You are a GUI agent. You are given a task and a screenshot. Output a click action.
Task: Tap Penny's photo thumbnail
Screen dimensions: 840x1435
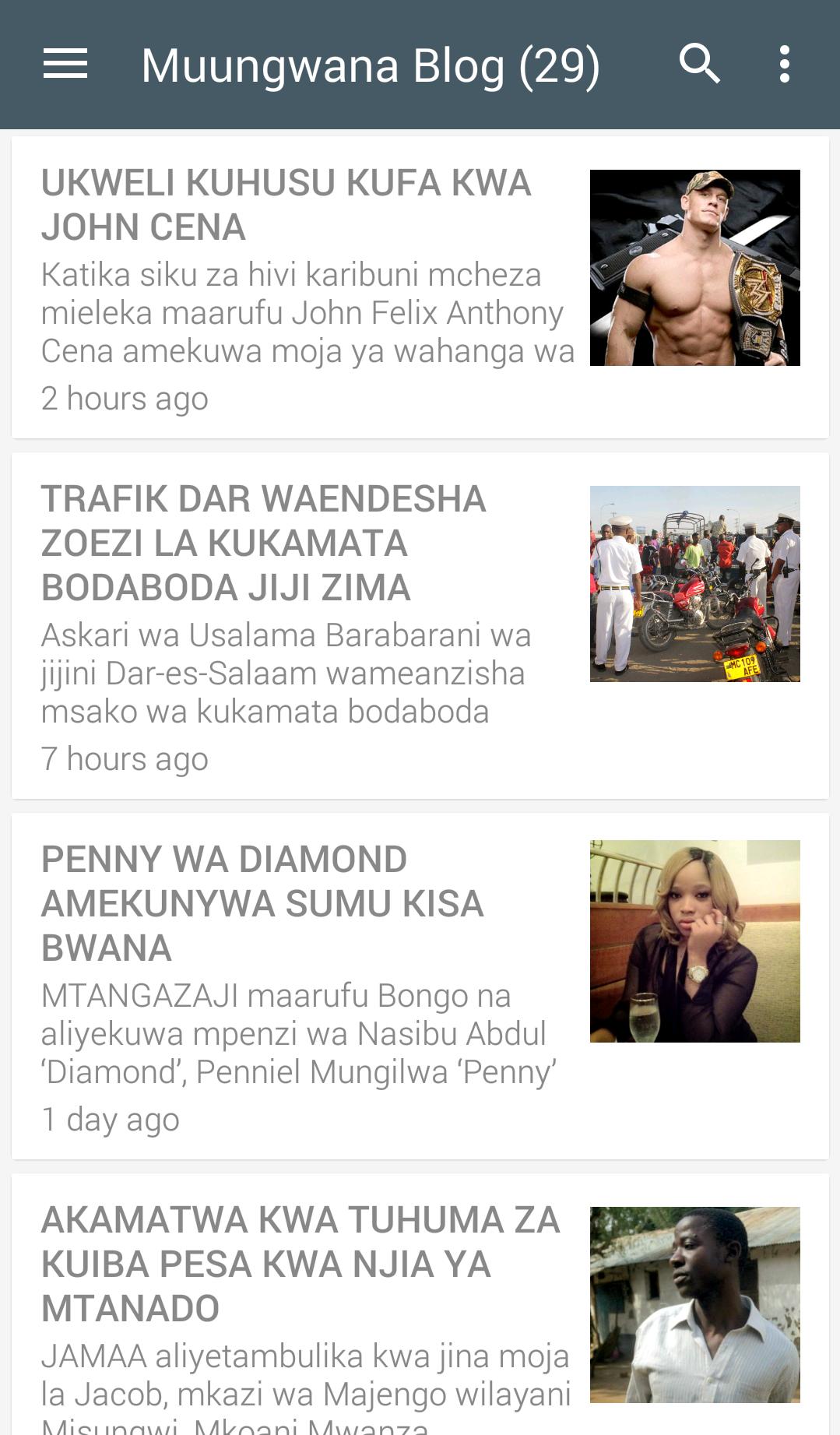coord(695,941)
